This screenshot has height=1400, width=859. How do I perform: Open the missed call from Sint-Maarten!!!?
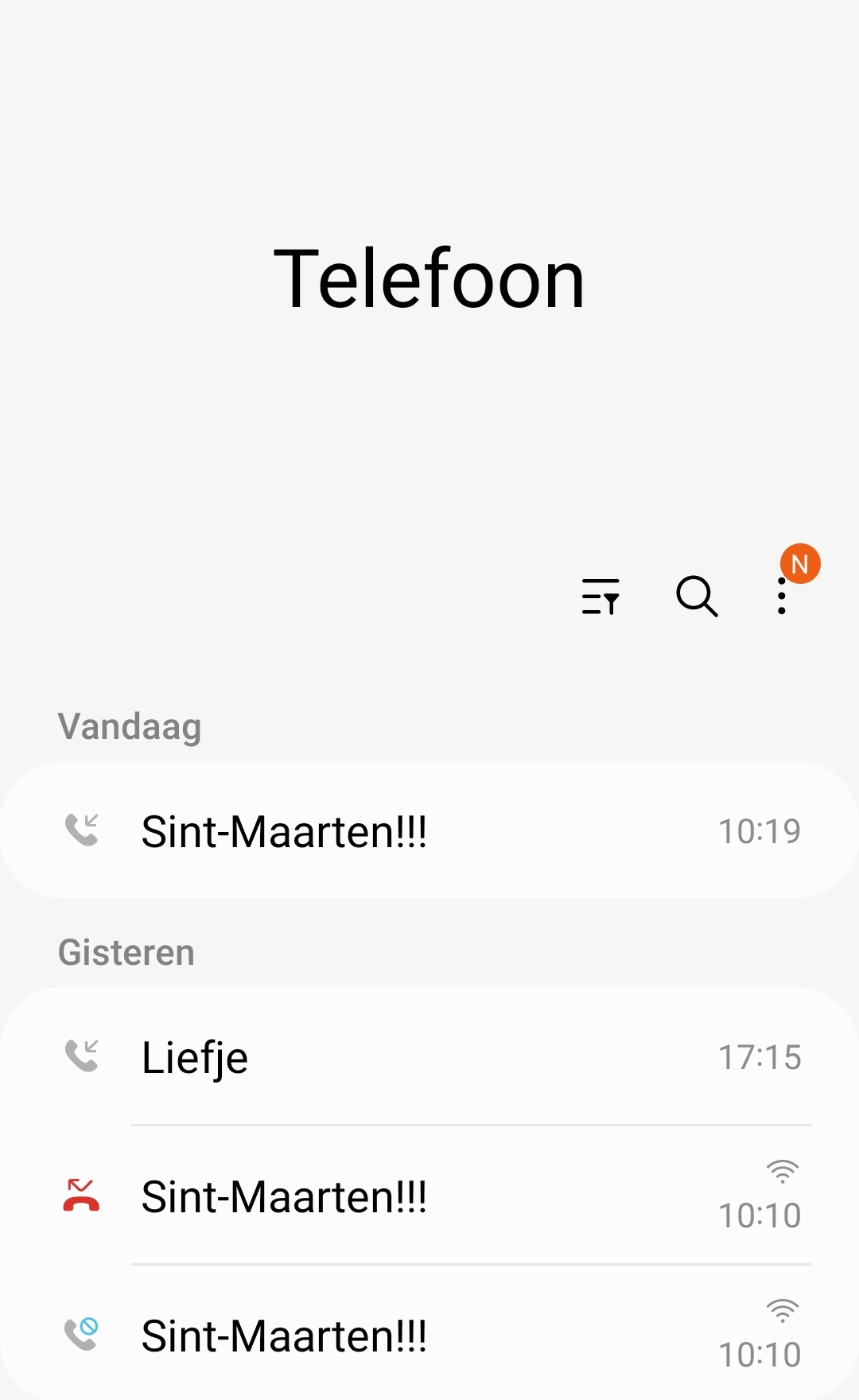pos(429,1196)
